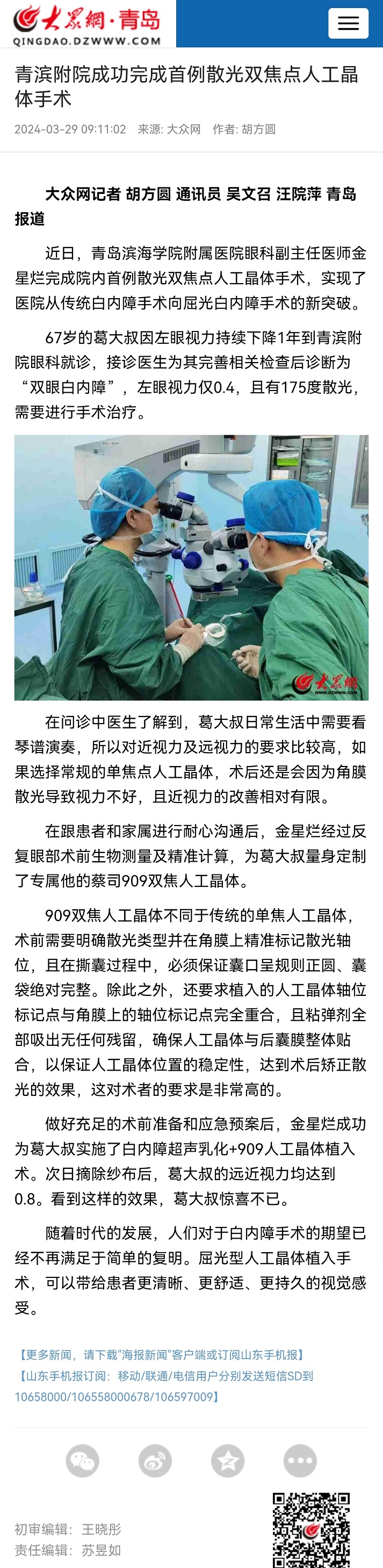The width and height of the screenshot is (383, 1568).
Task: Share the article to WeChat
Action: click(82, 1460)
